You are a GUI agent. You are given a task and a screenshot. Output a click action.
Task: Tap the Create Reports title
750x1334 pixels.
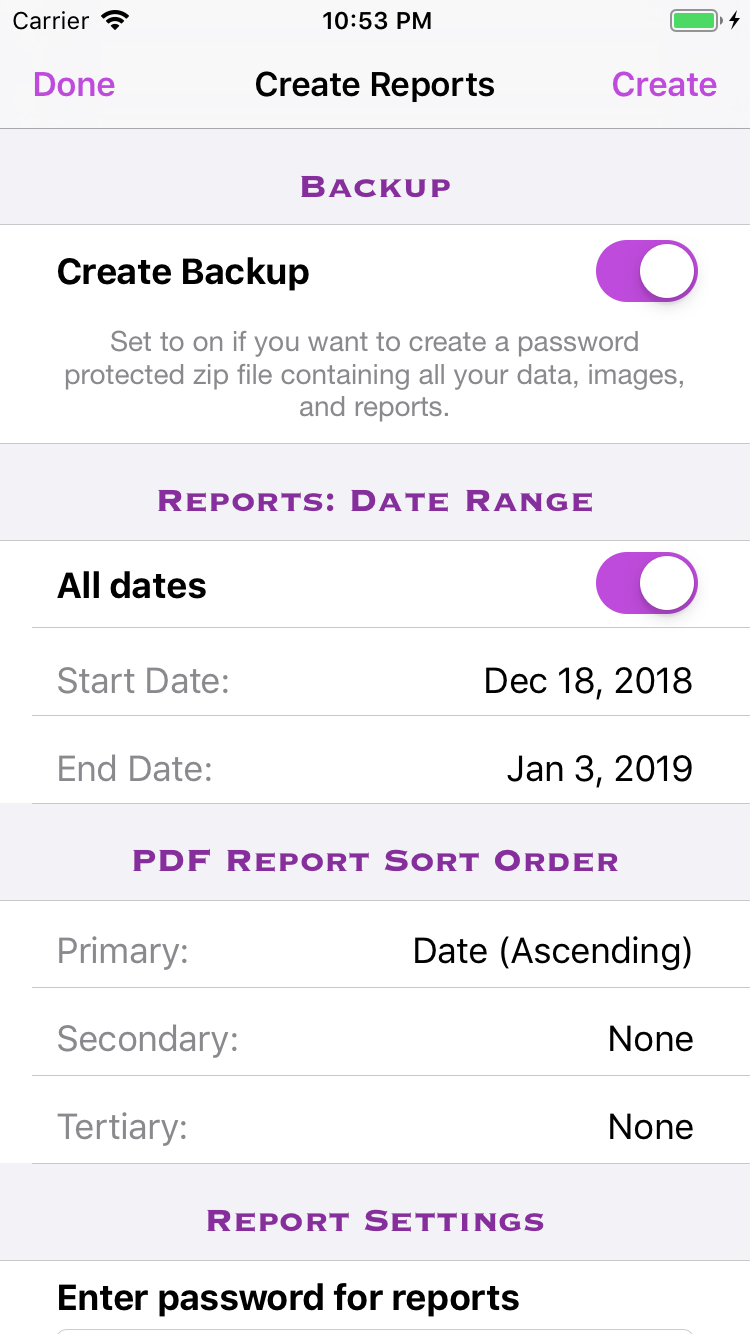(375, 85)
